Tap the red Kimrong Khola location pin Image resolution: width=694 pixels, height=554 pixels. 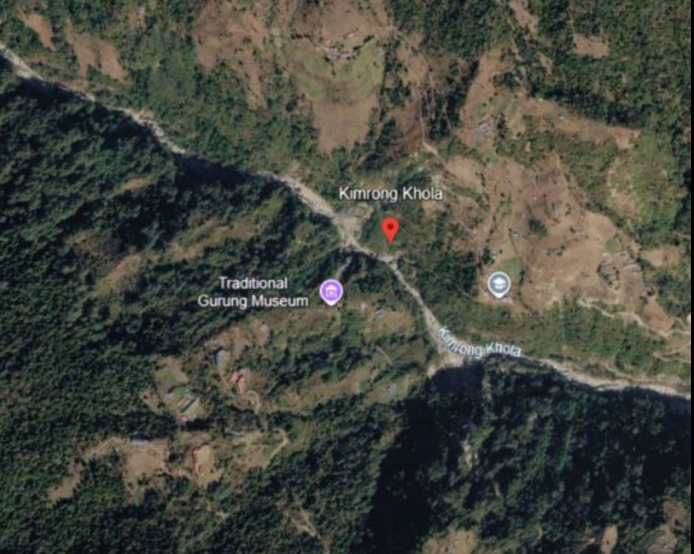click(390, 230)
